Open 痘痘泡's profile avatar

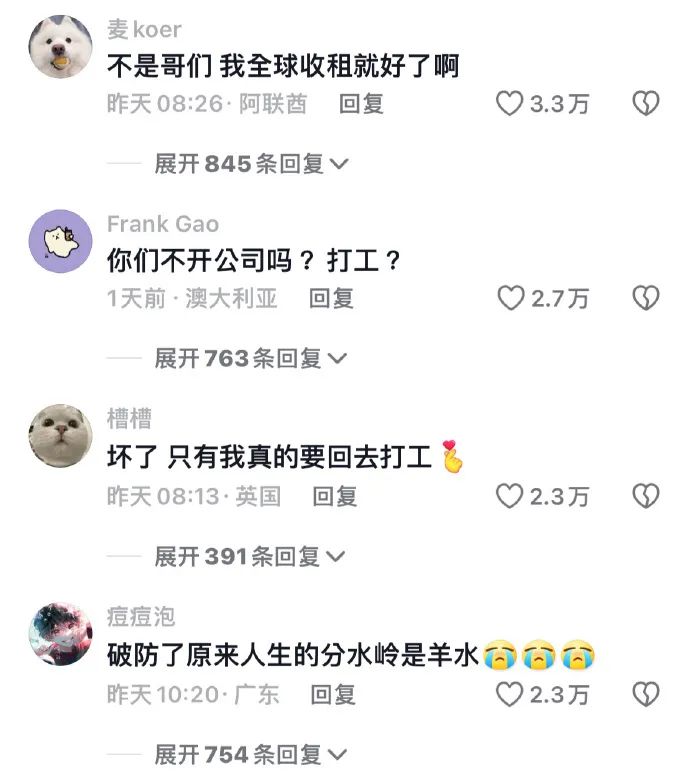click(x=60, y=635)
